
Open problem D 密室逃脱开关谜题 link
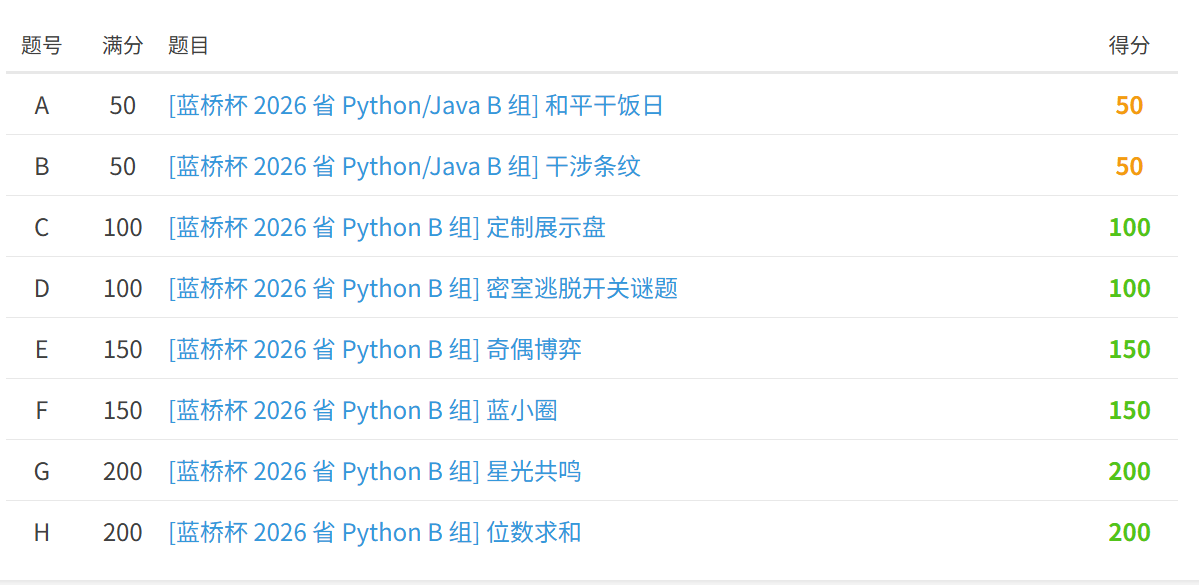pyautogui.click(x=423, y=288)
